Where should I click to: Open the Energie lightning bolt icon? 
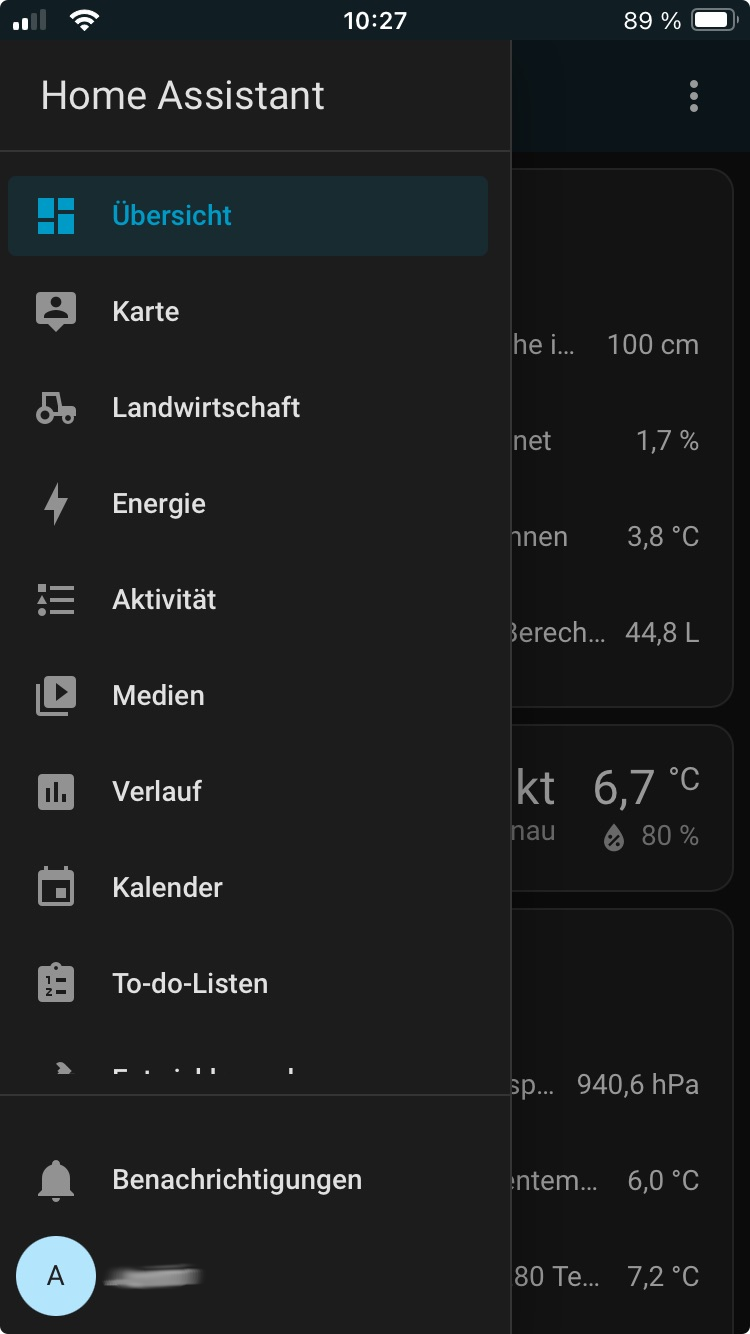pyautogui.click(x=57, y=503)
